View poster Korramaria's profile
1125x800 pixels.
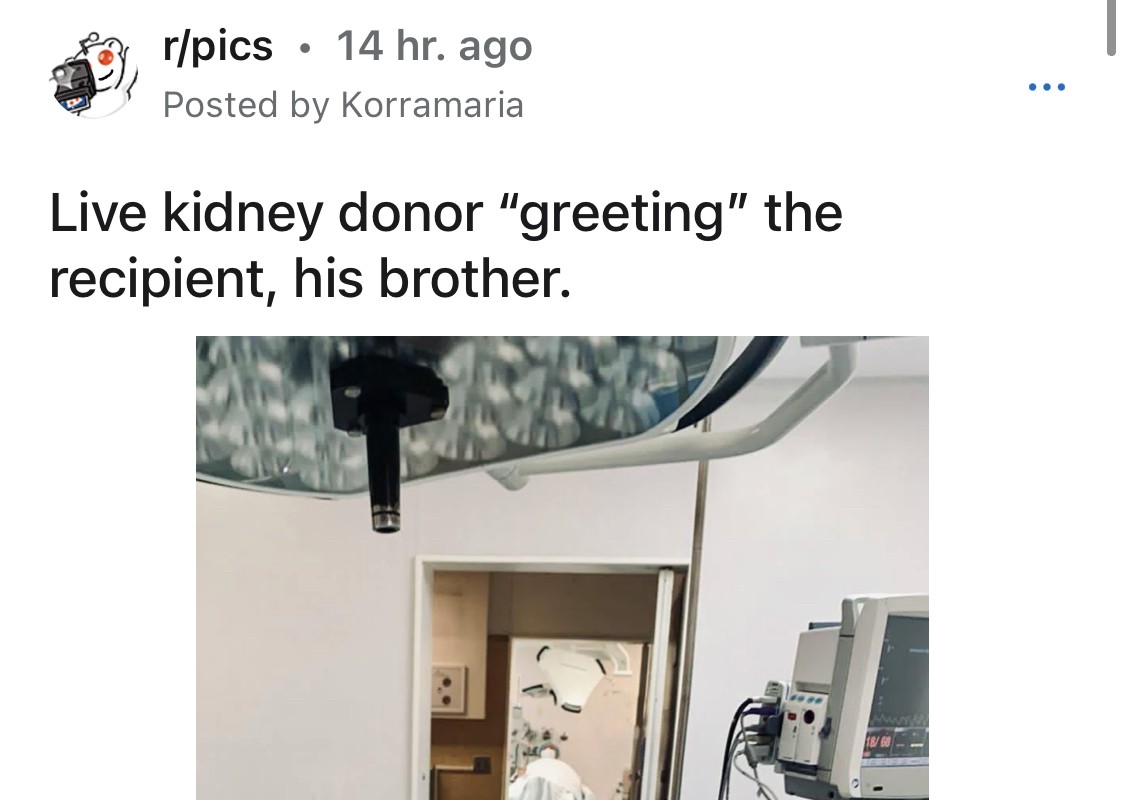coord(432,104)
